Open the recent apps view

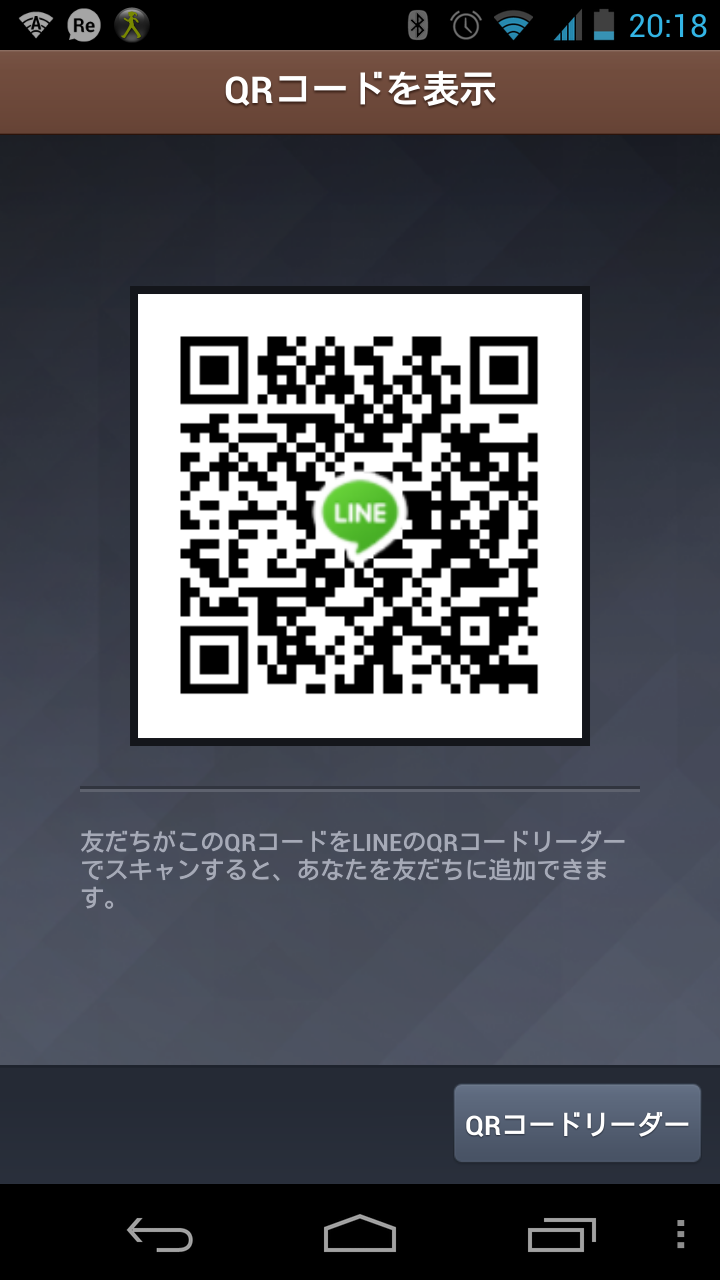(561, 1234)
